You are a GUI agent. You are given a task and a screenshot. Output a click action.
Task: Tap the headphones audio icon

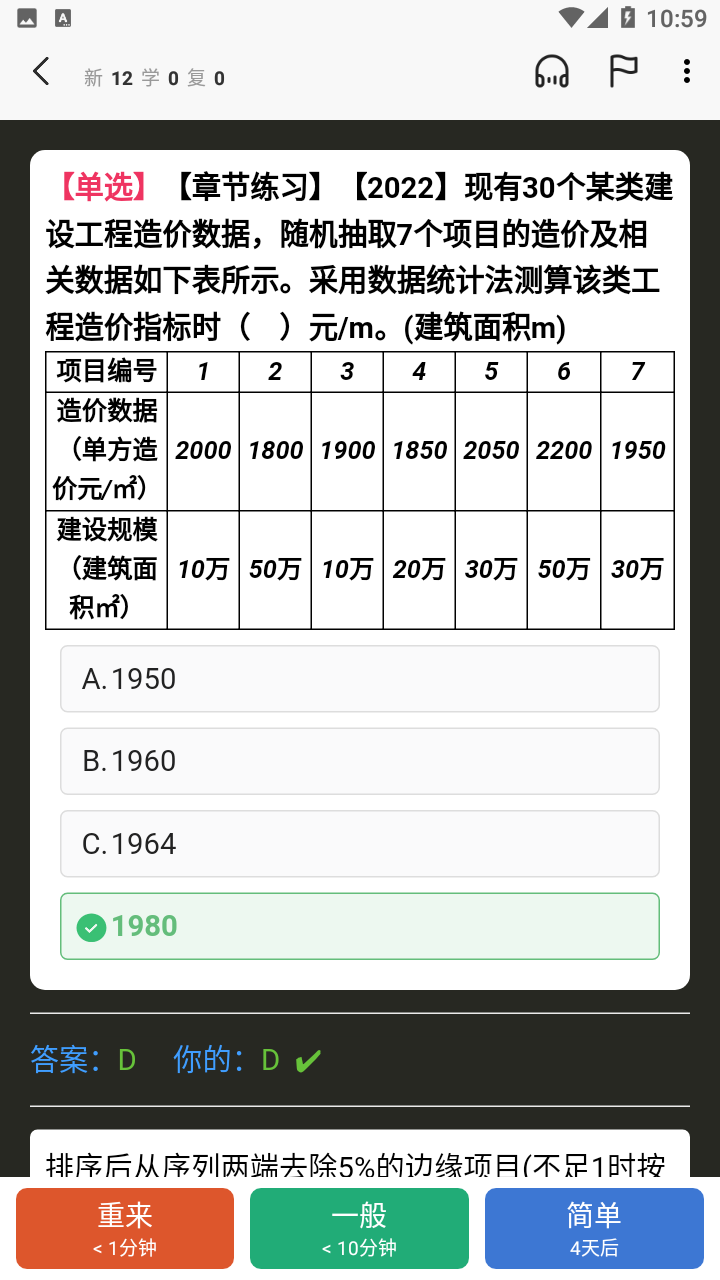(x=552, y=72)
